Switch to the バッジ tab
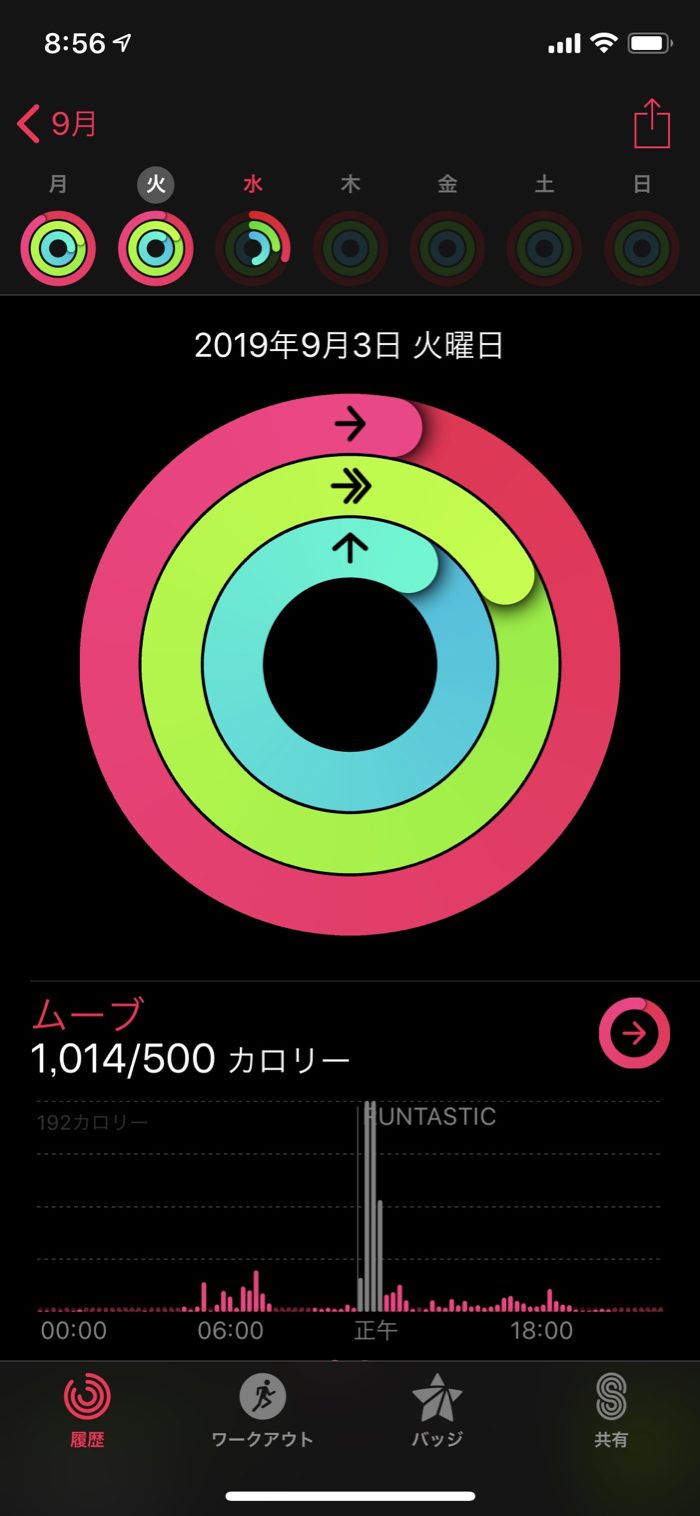The width and height of the screenshot is (700, 1516). pos(437,1410)
